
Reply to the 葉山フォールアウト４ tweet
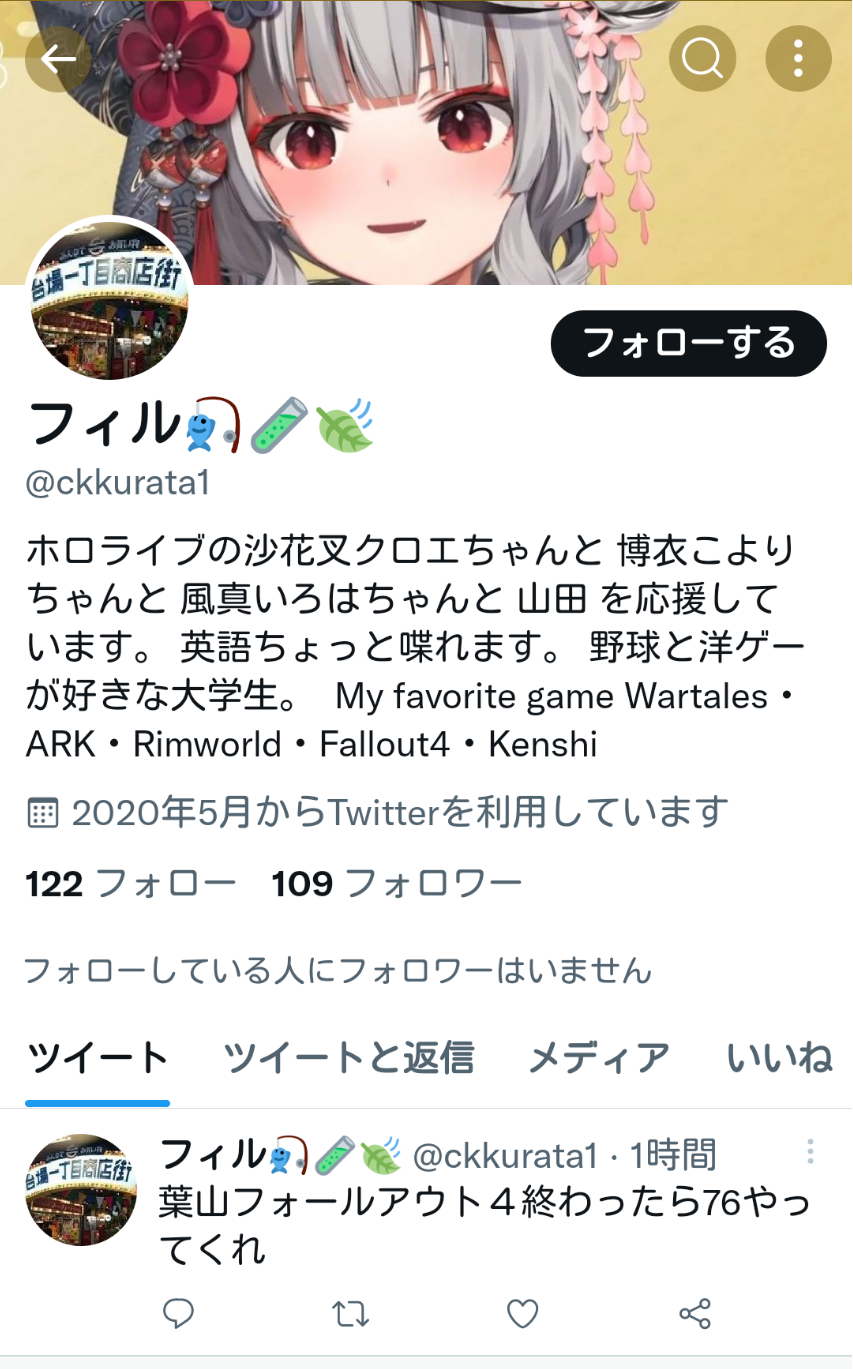pyautogui.click(x=178, y=1313)
